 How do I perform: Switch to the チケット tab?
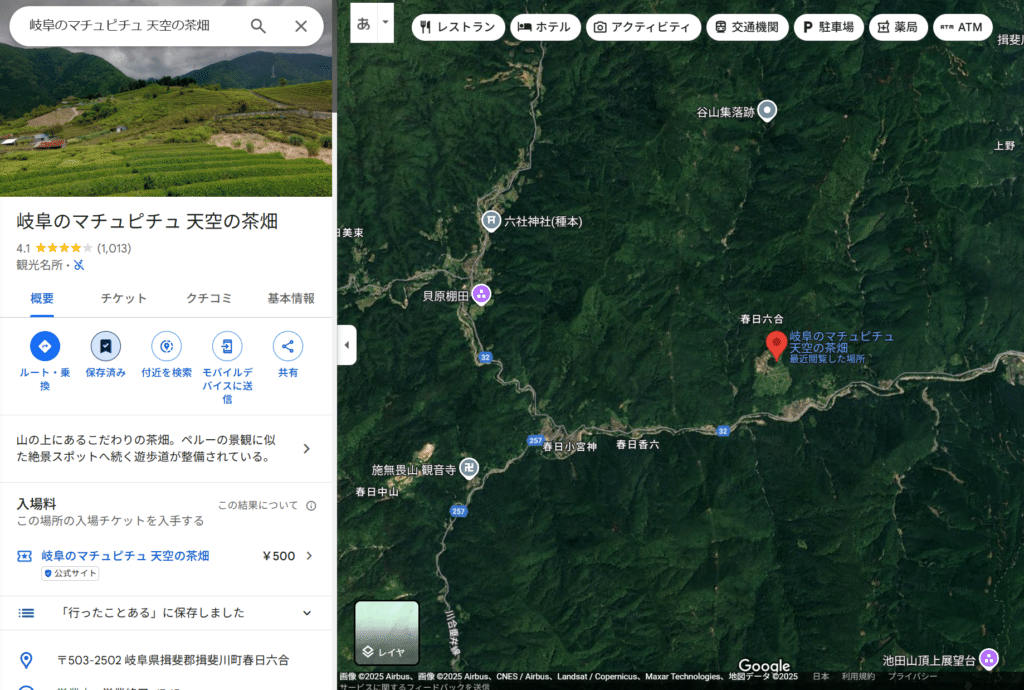pyautogui.click(x=124, y=298)
